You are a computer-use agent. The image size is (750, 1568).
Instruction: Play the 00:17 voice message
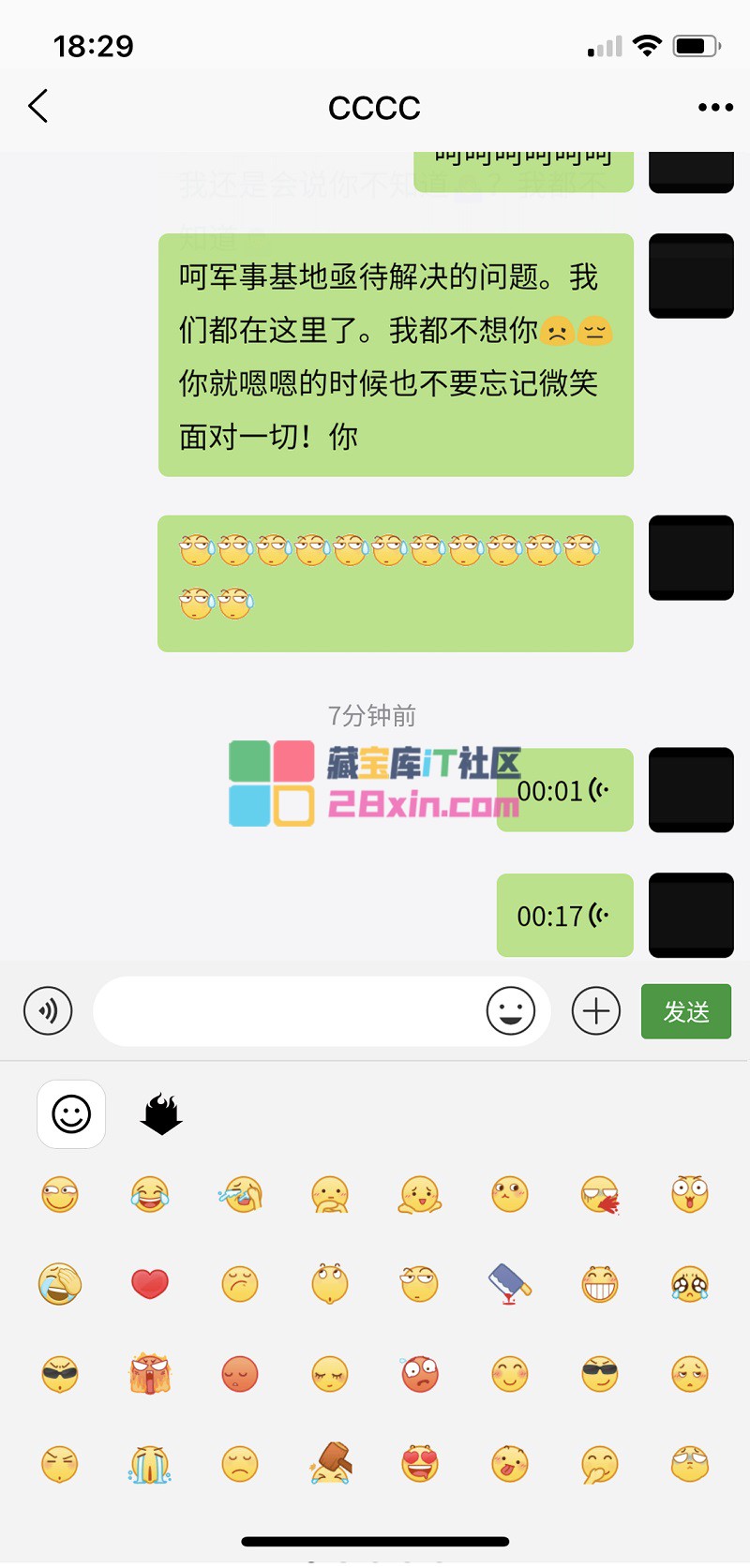tap(564, 916)
